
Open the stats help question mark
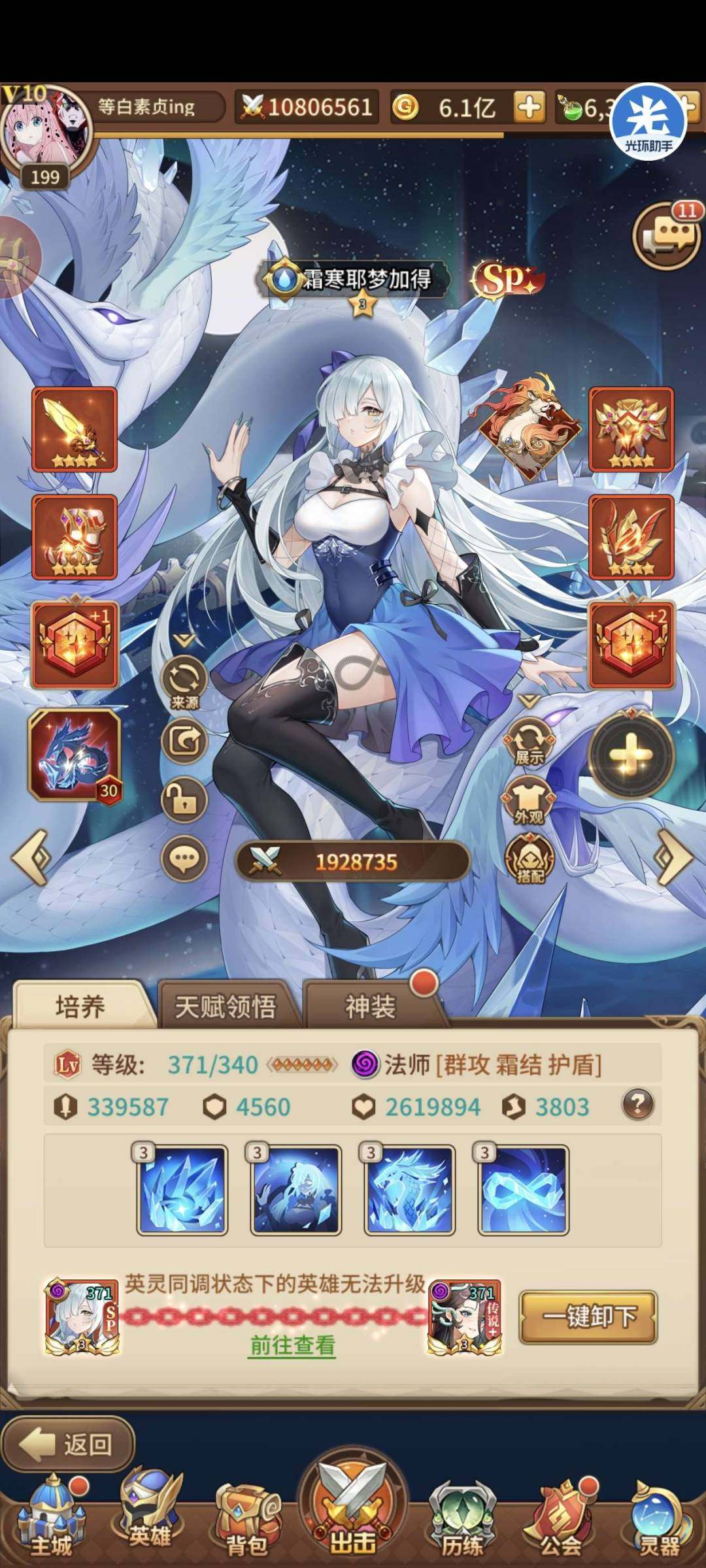[637, 1105]
